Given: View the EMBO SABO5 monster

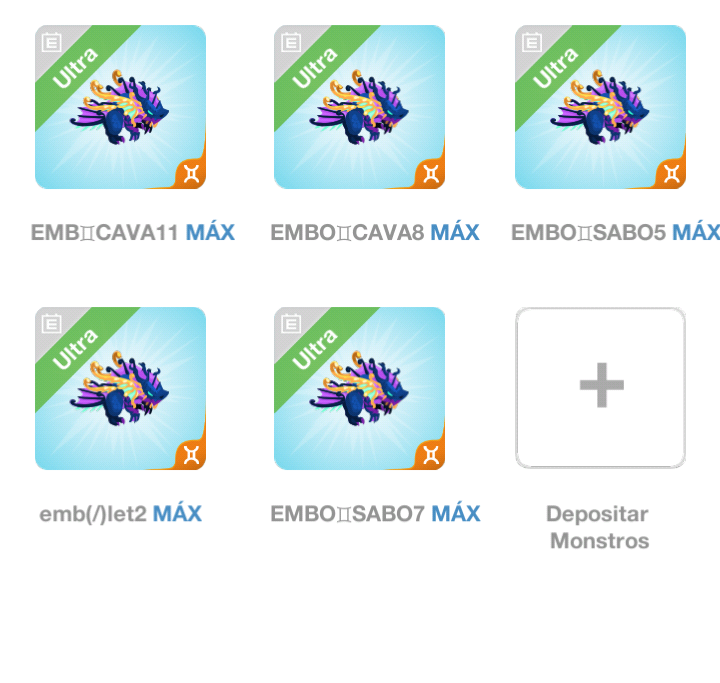Looking at the screenshot, I should point(600,107).
